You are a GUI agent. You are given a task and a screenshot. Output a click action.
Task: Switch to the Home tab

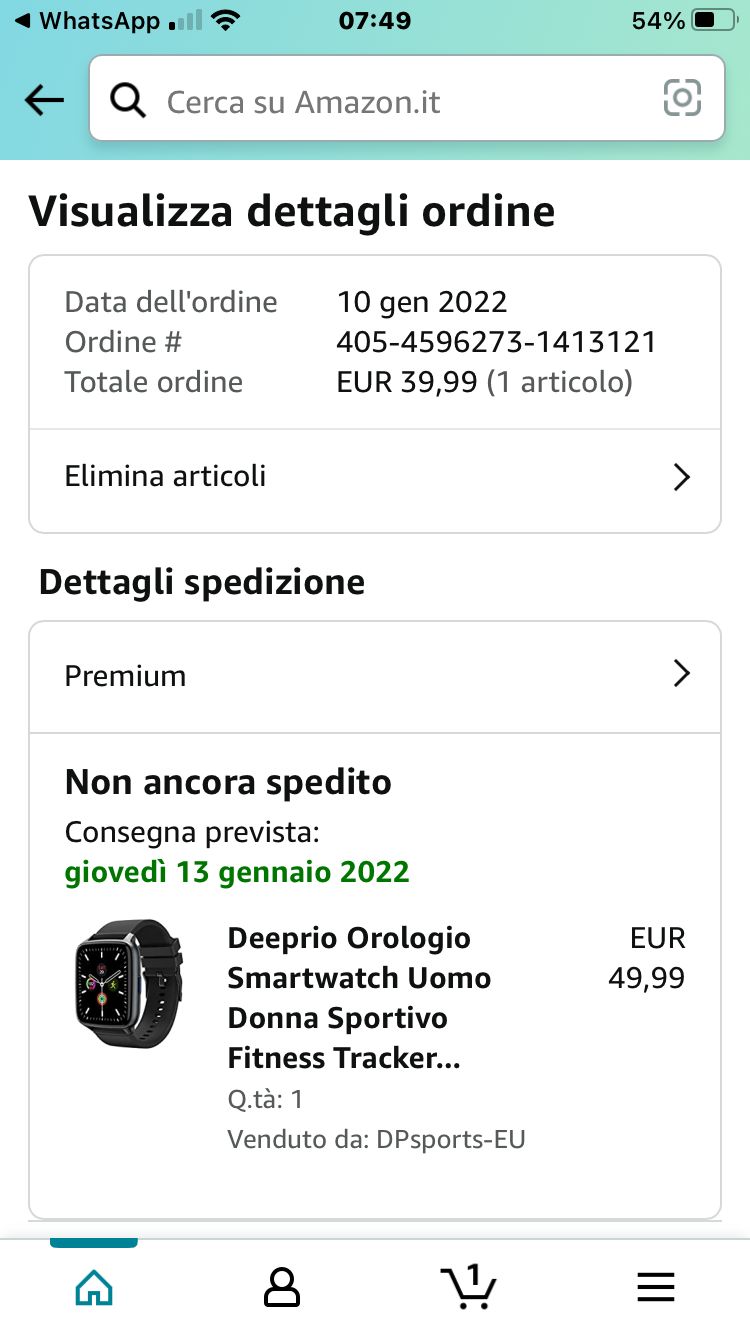94,1287
